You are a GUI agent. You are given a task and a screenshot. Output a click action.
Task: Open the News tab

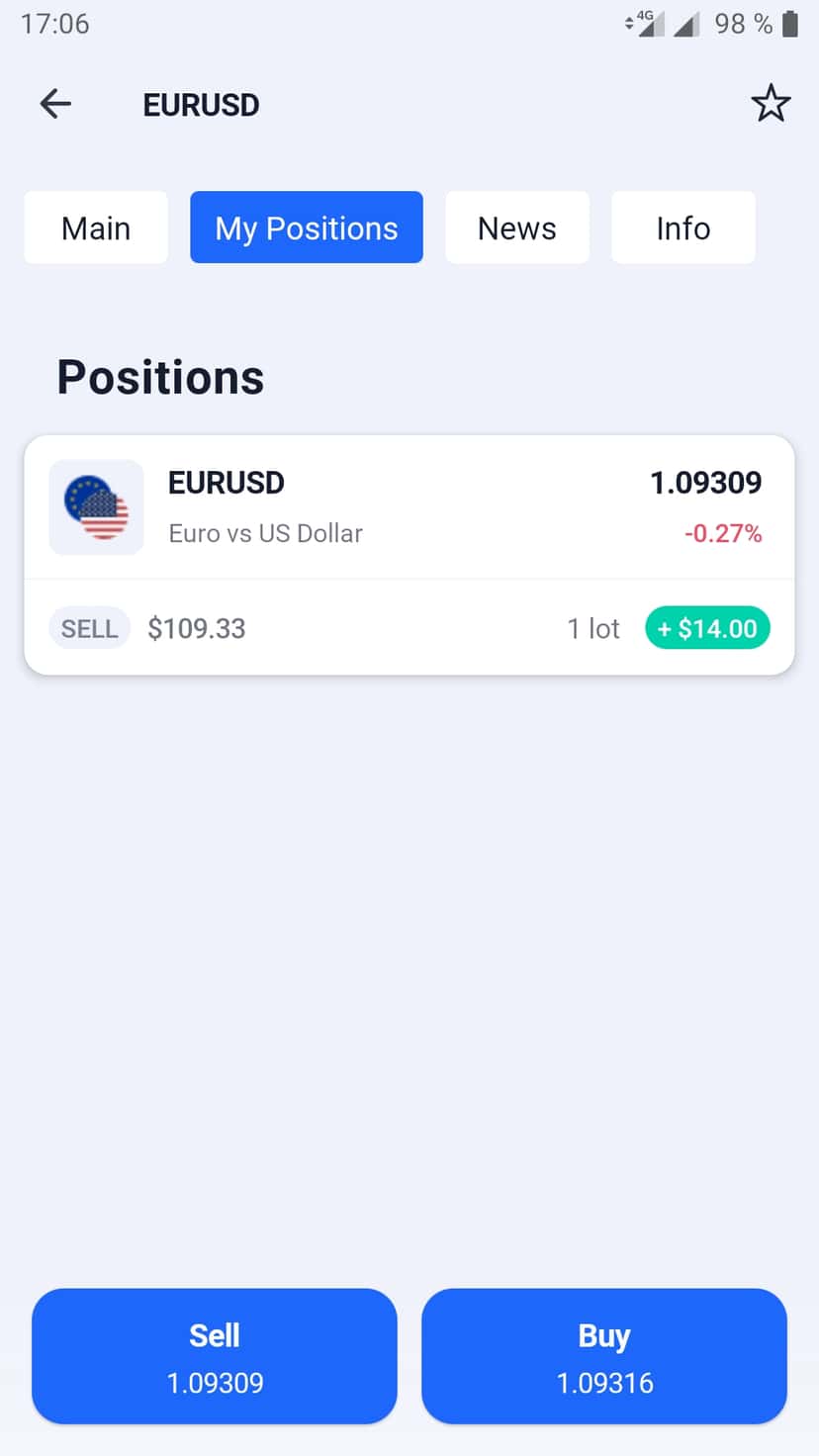[517, 227]
